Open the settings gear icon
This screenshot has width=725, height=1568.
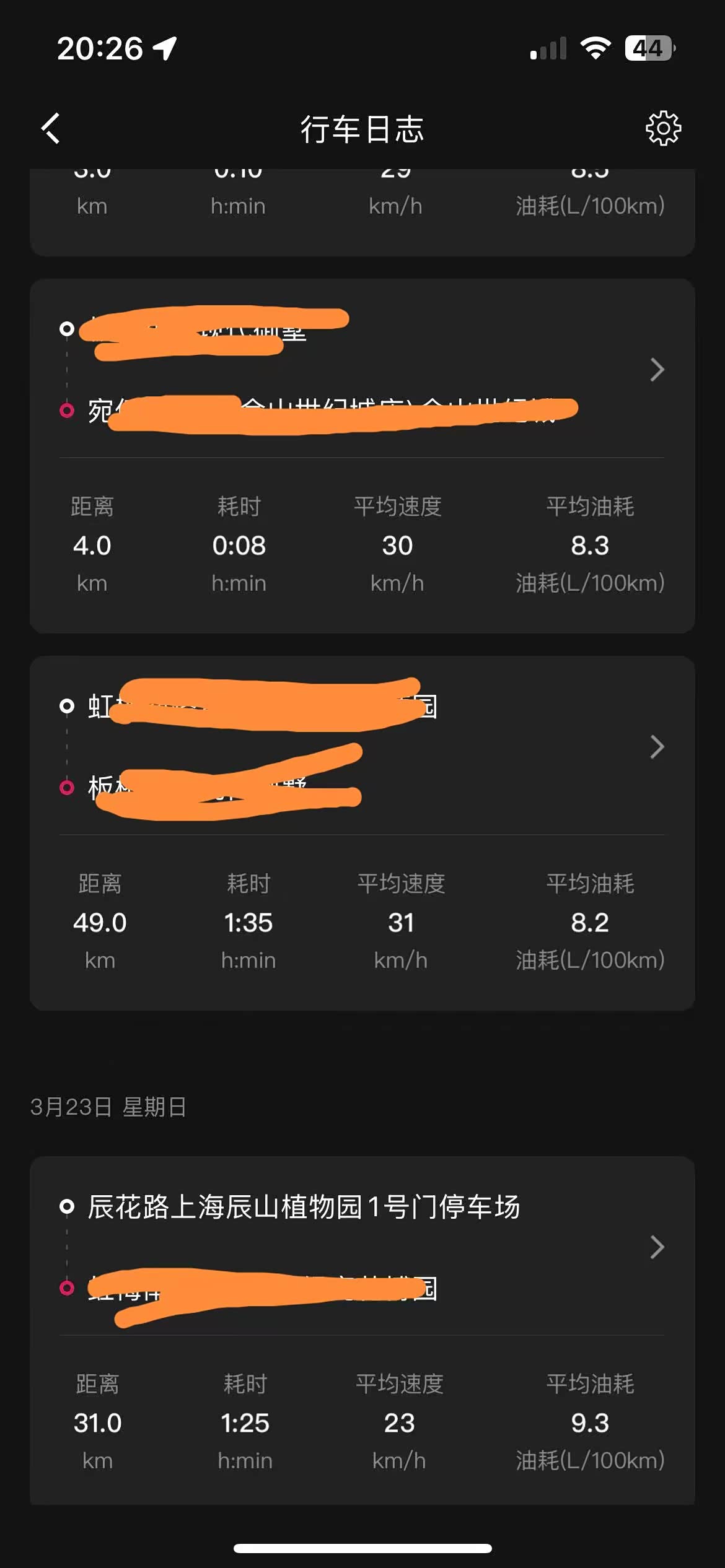[663, 128]
